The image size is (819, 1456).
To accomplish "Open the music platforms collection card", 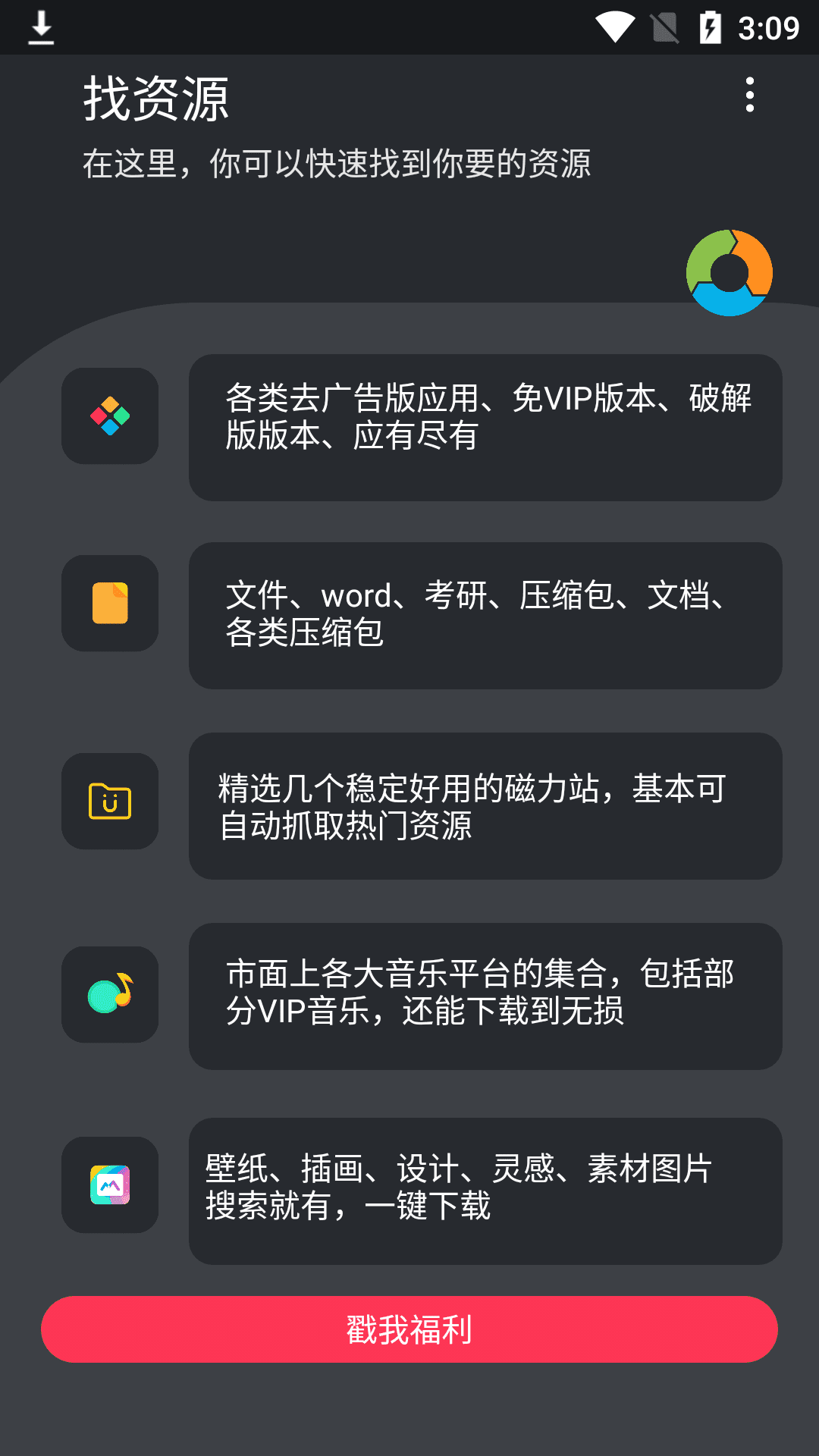I will pyautogui.click(x=485, y=996).
